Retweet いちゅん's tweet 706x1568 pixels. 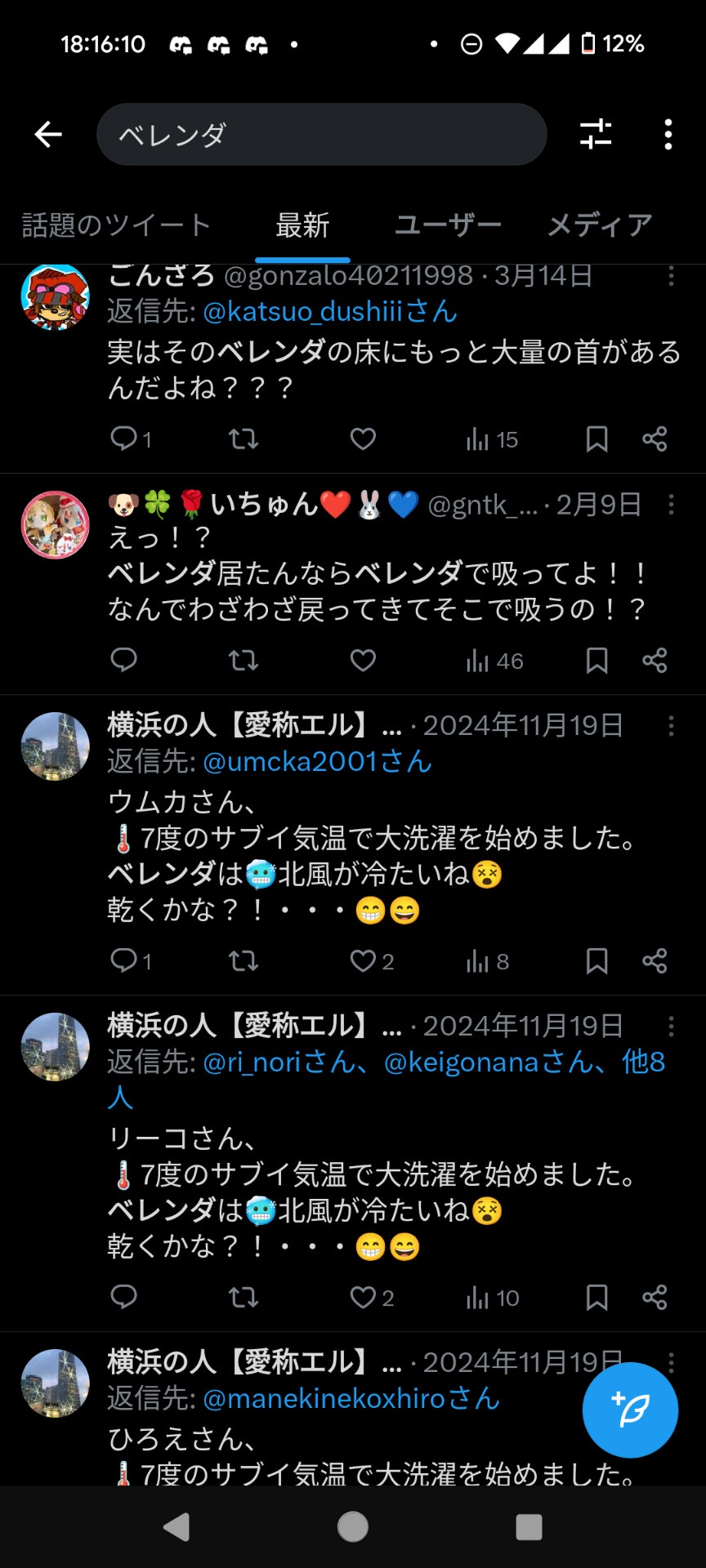coord(244,660)
